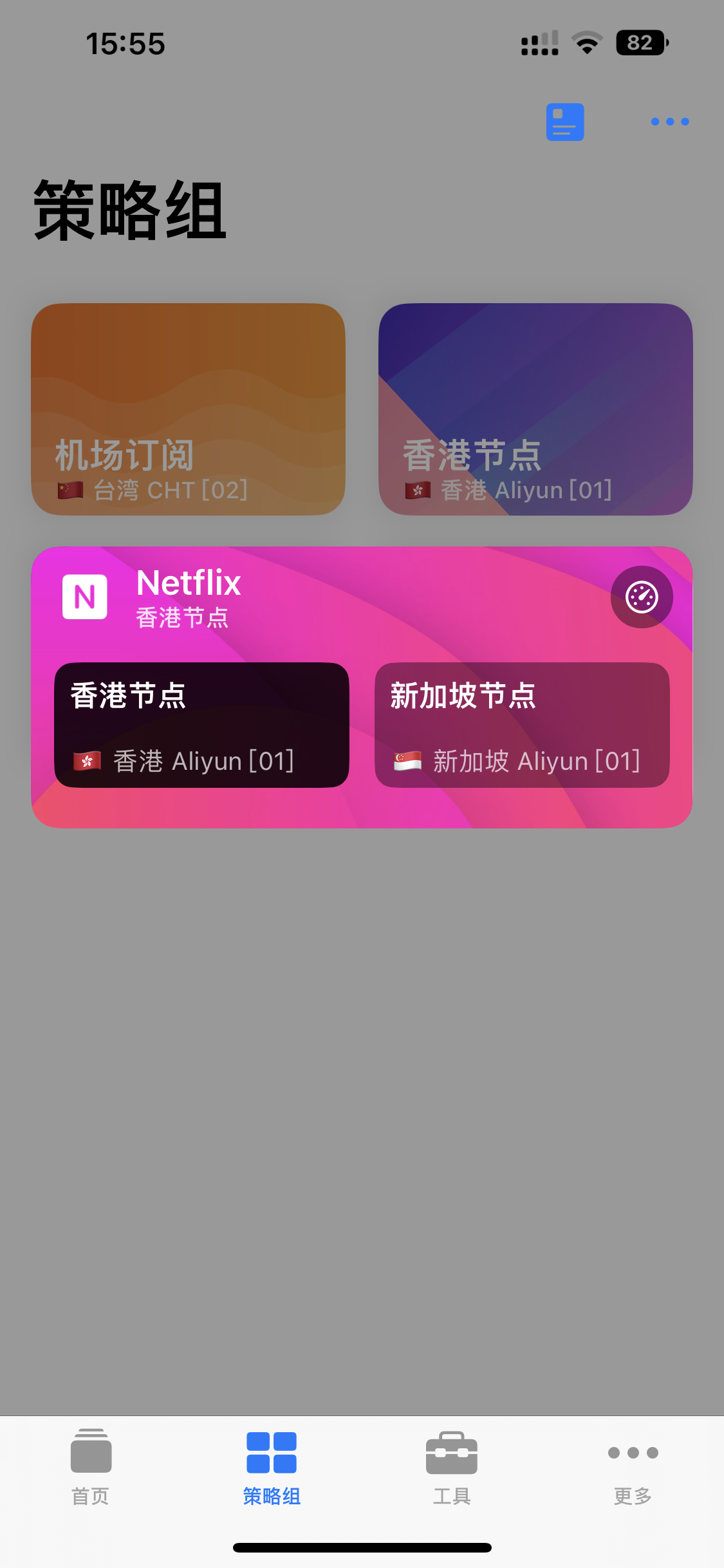Run the speed test in Netflix group
The image size is (724, 1568).
(642, 597)
